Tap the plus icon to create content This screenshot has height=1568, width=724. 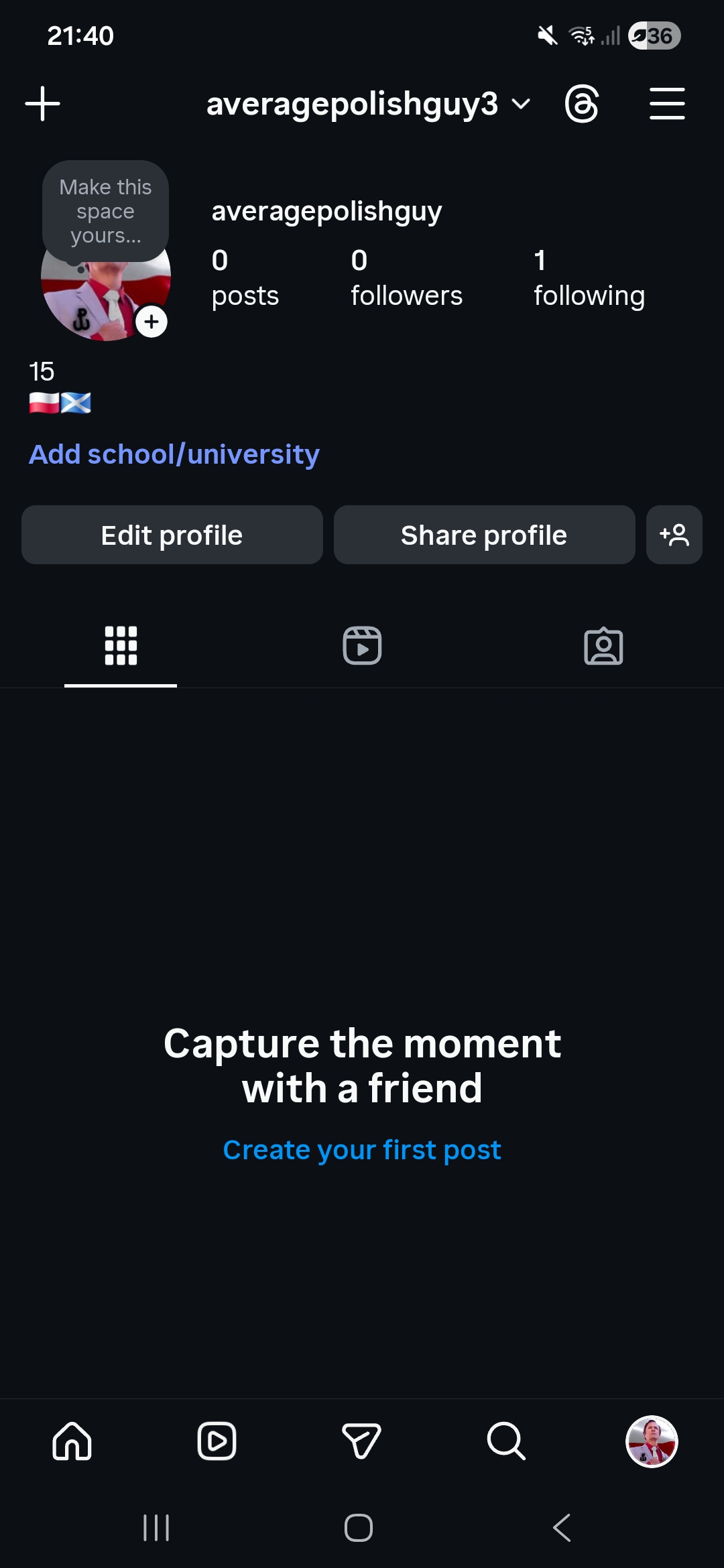click(42, 104)
